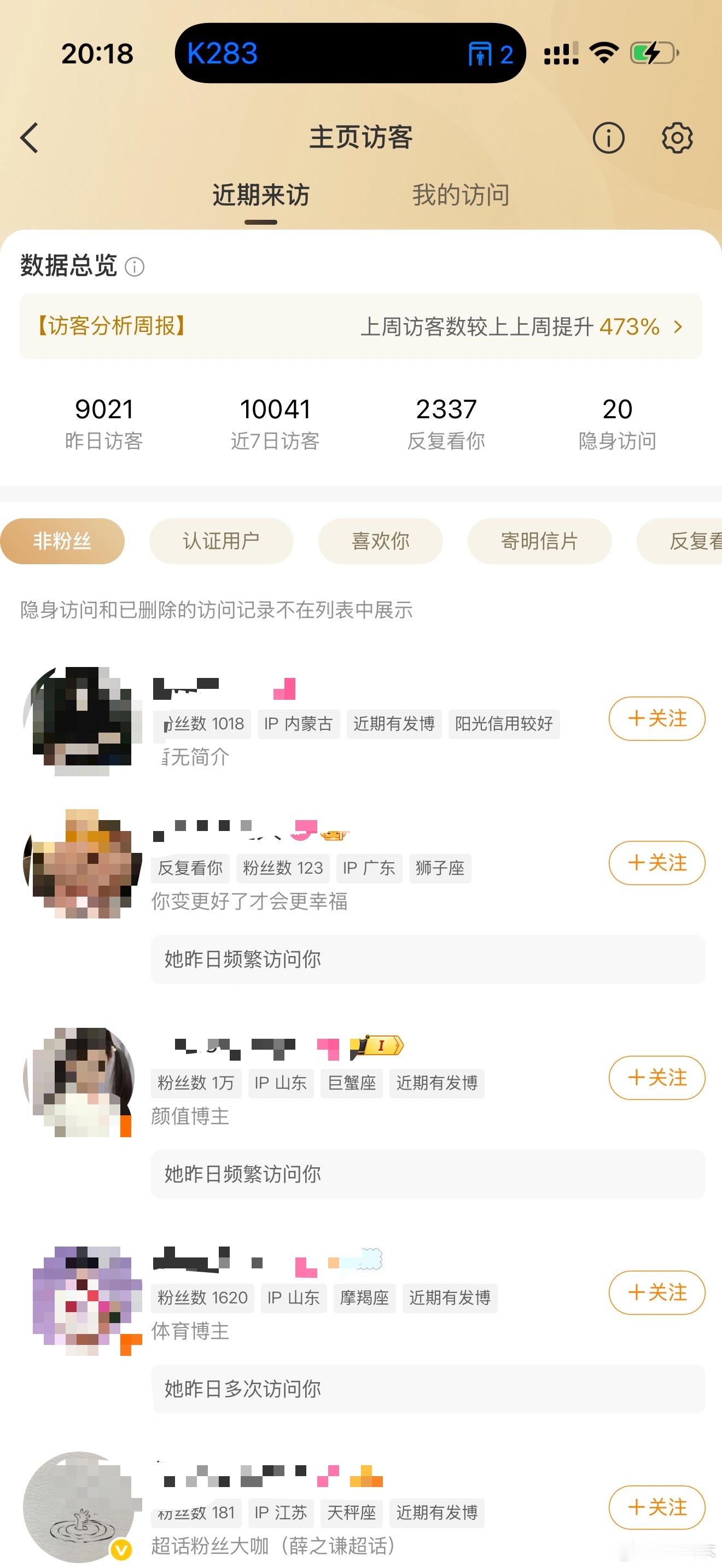722x1568 pixels.
Task: Enable the 喜欢你 visitor filter
Action: (x=380, y=541)
